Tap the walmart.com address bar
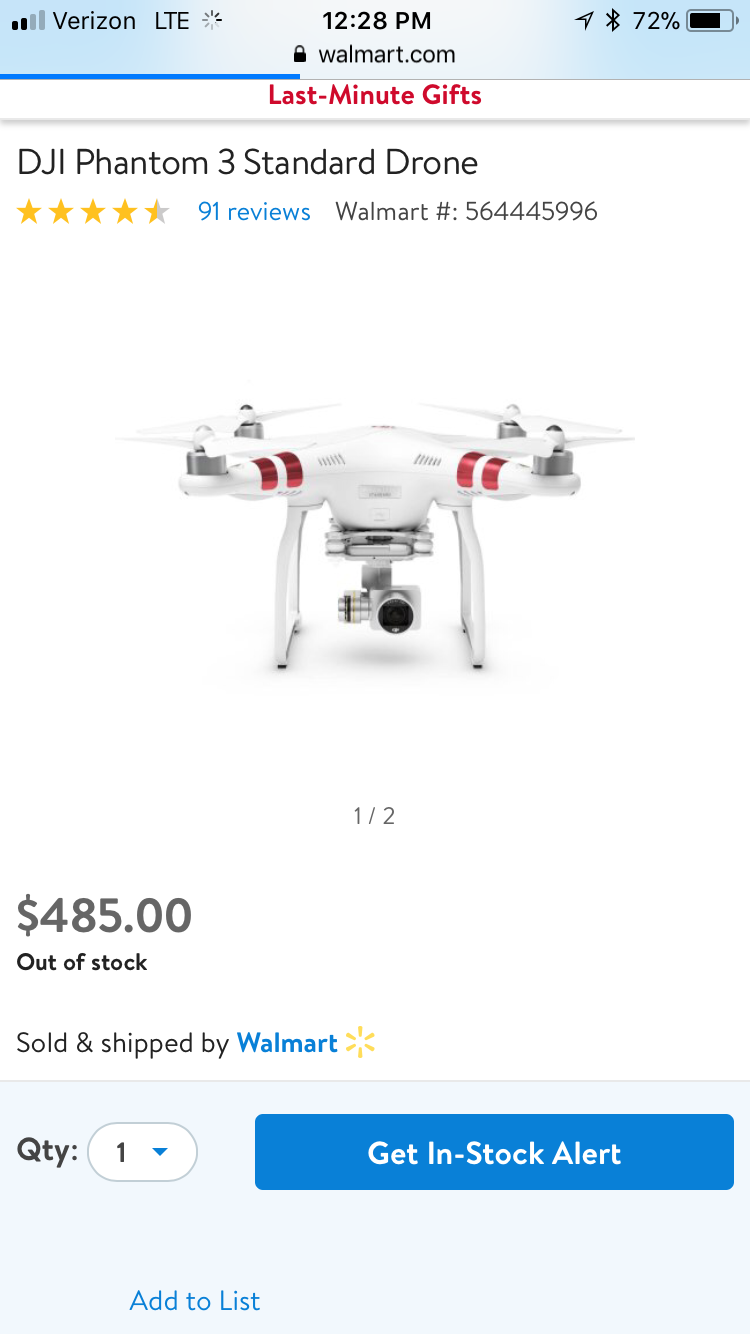This screenshot has height=1334, width=750. point(374,55)
